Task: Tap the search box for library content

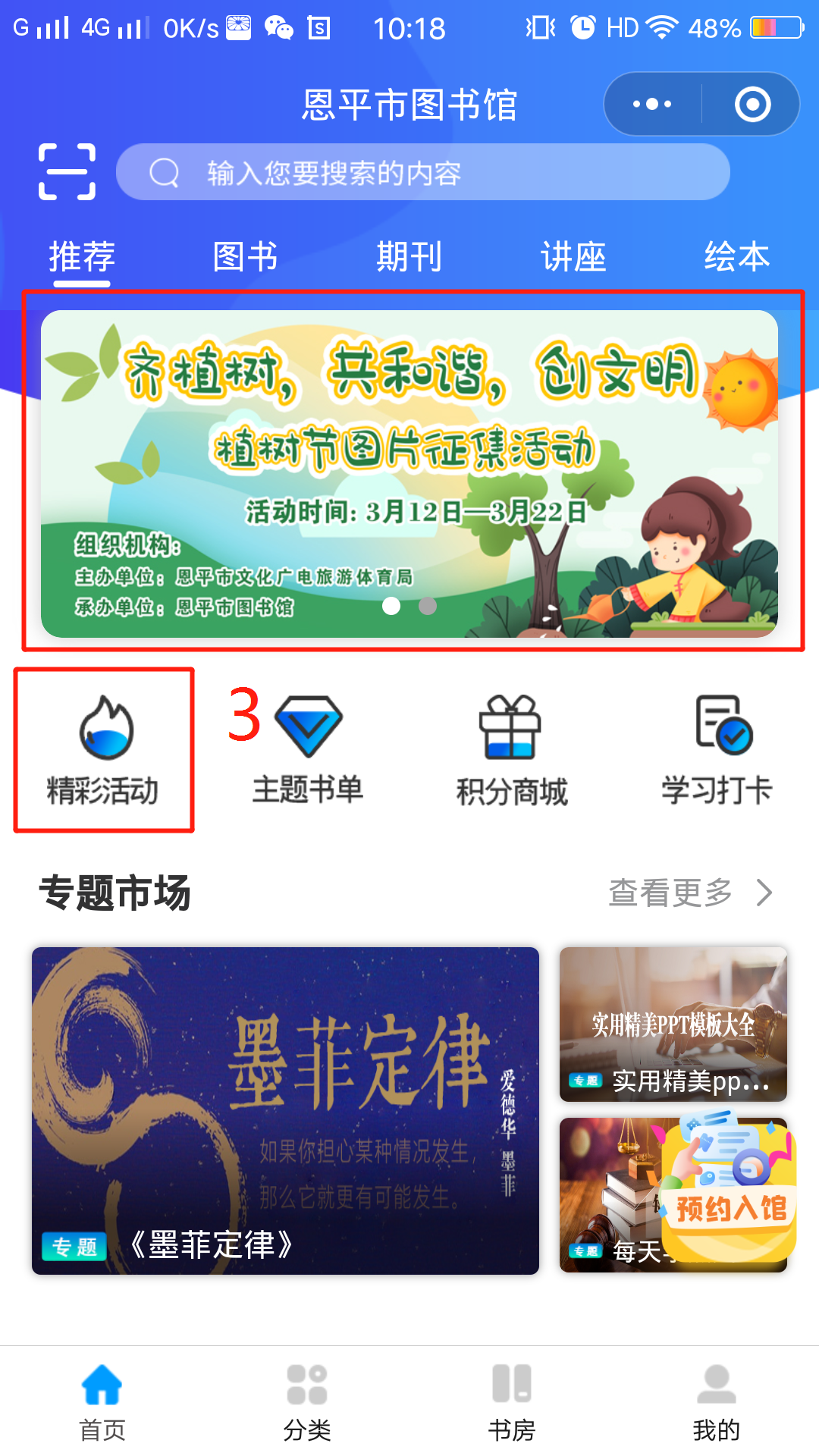Action: point(423,172)
